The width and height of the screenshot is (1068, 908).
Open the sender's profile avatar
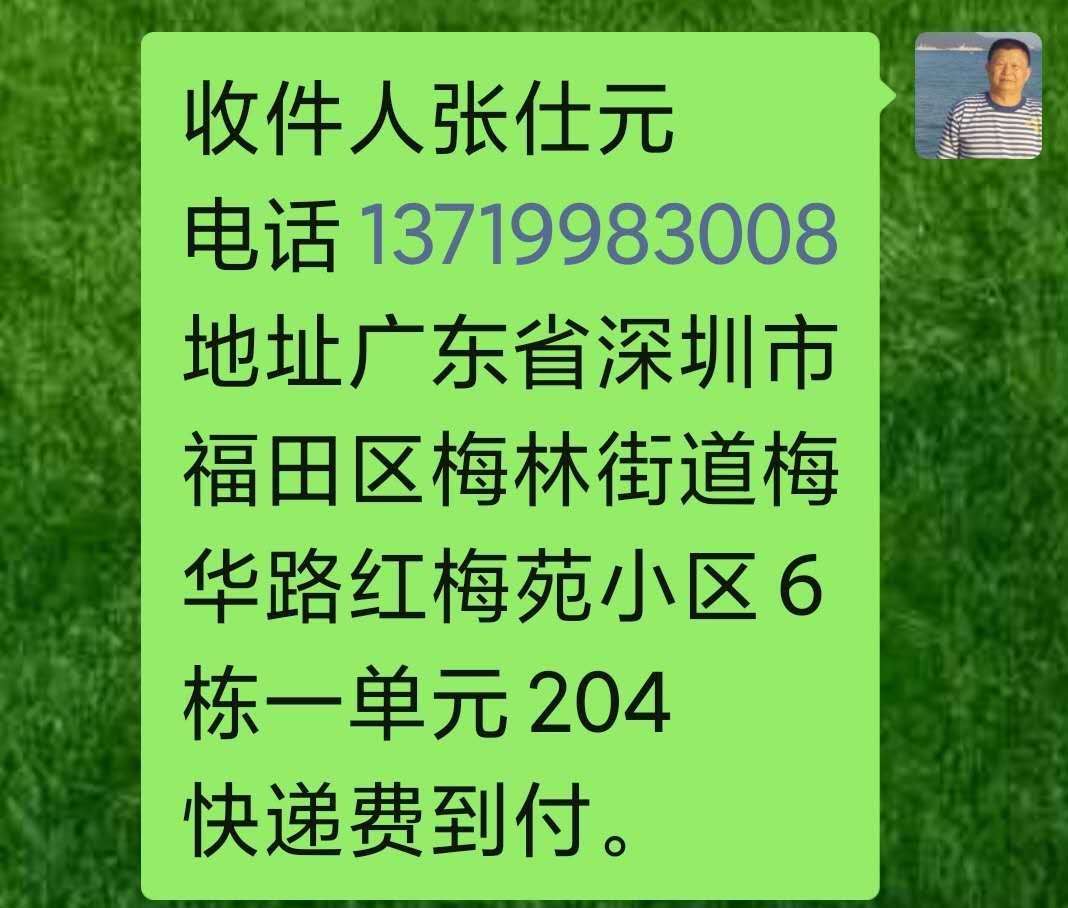coord(978,95)
